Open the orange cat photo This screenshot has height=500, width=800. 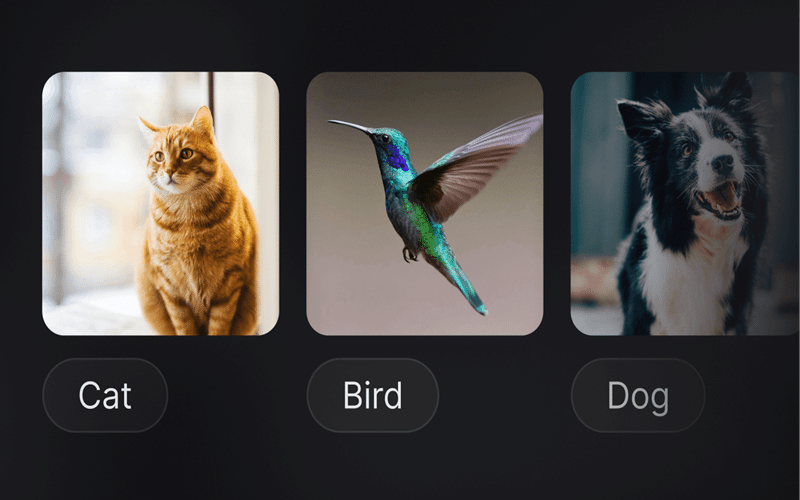[160, 203]
